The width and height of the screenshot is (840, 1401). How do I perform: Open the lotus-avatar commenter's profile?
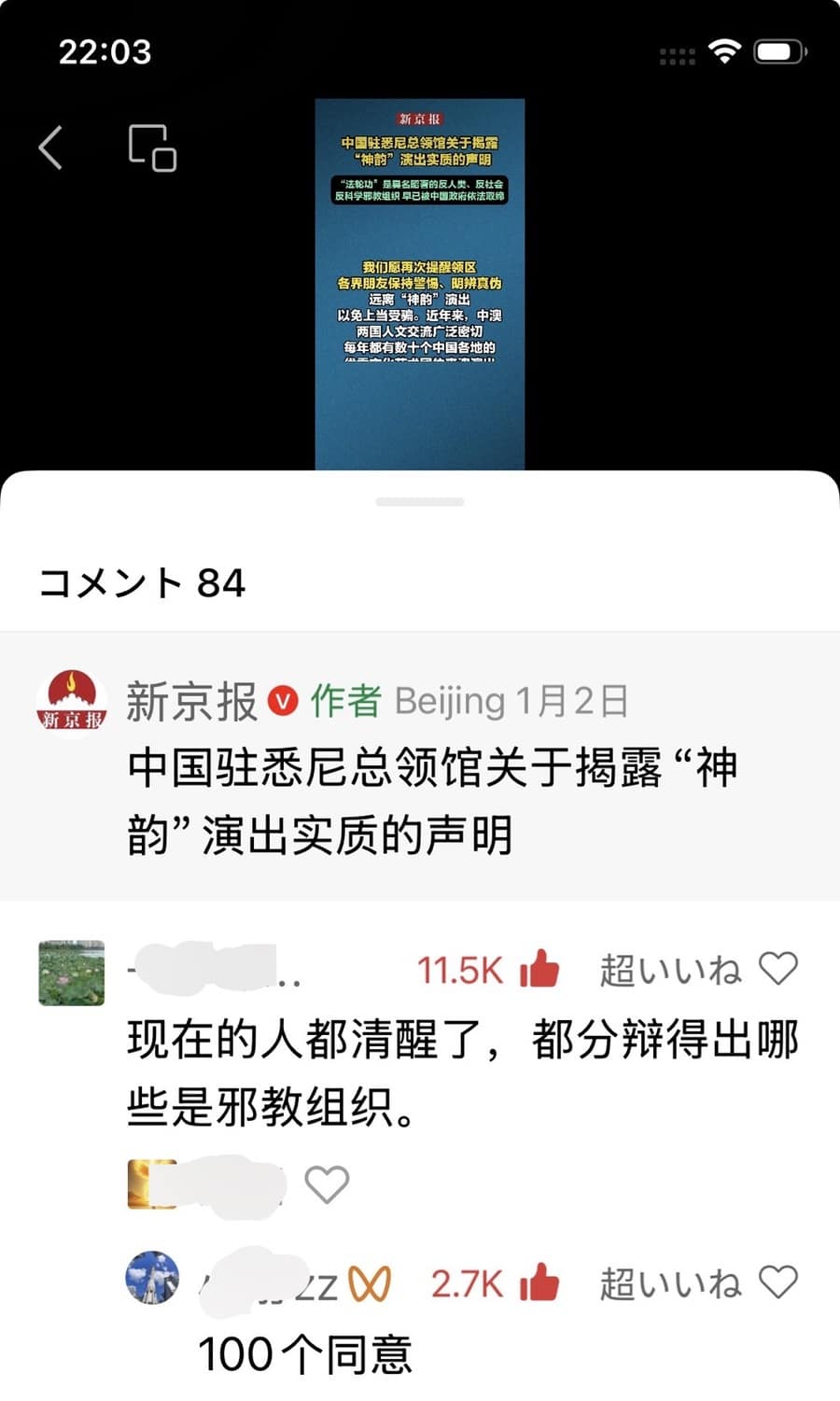(72, 973)
